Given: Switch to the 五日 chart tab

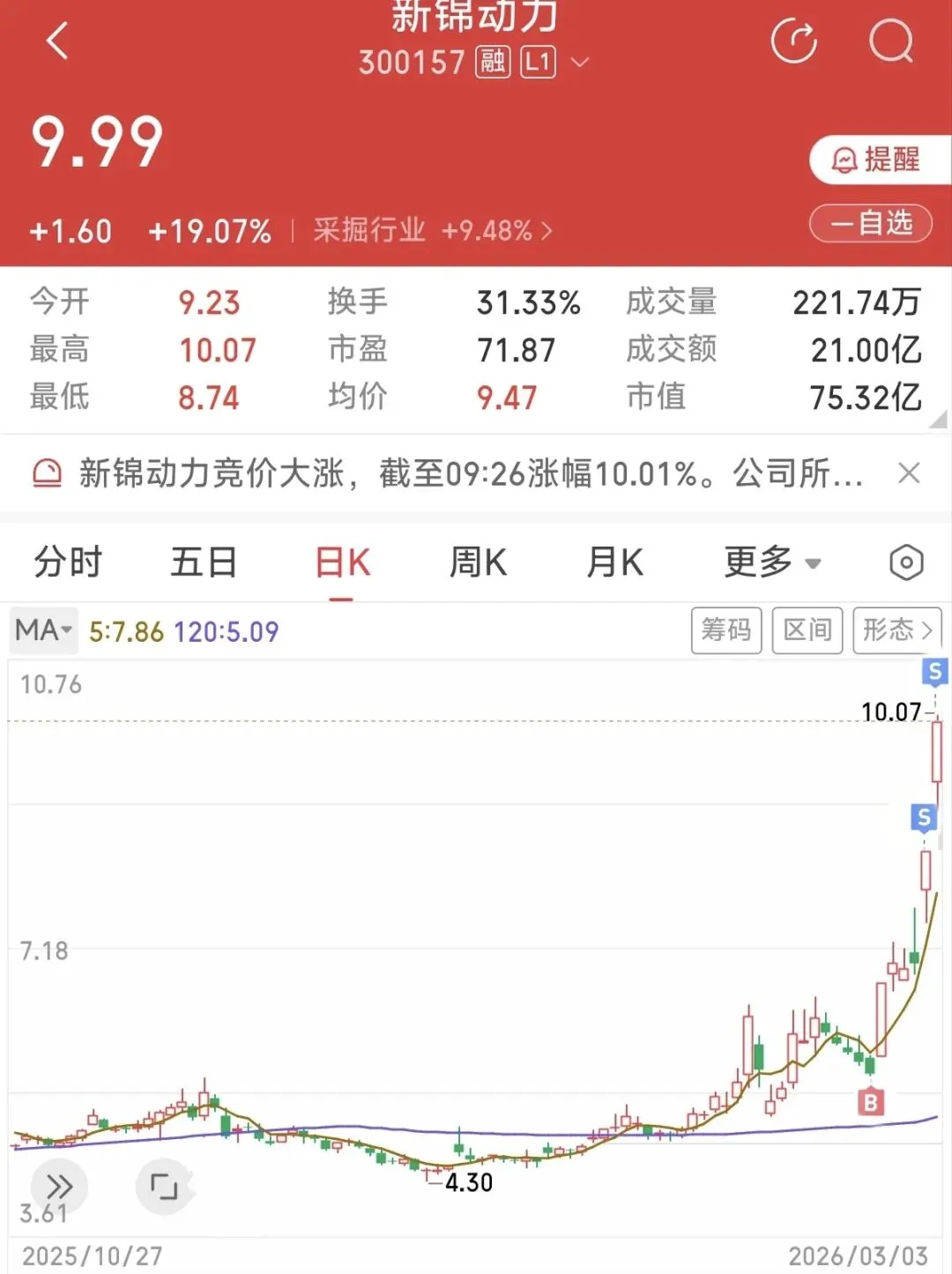Looking at the screenshot, I should tap(204, 562).
